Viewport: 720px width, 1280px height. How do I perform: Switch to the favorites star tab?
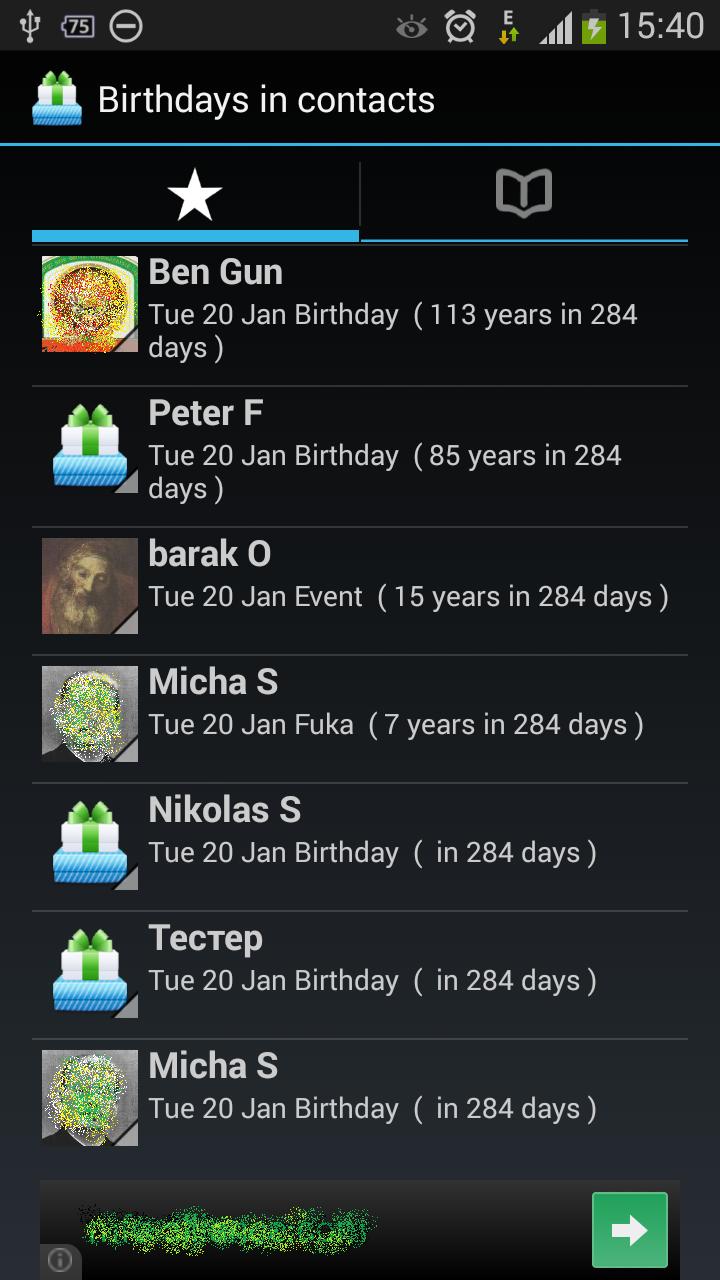[x=195, y=195]
